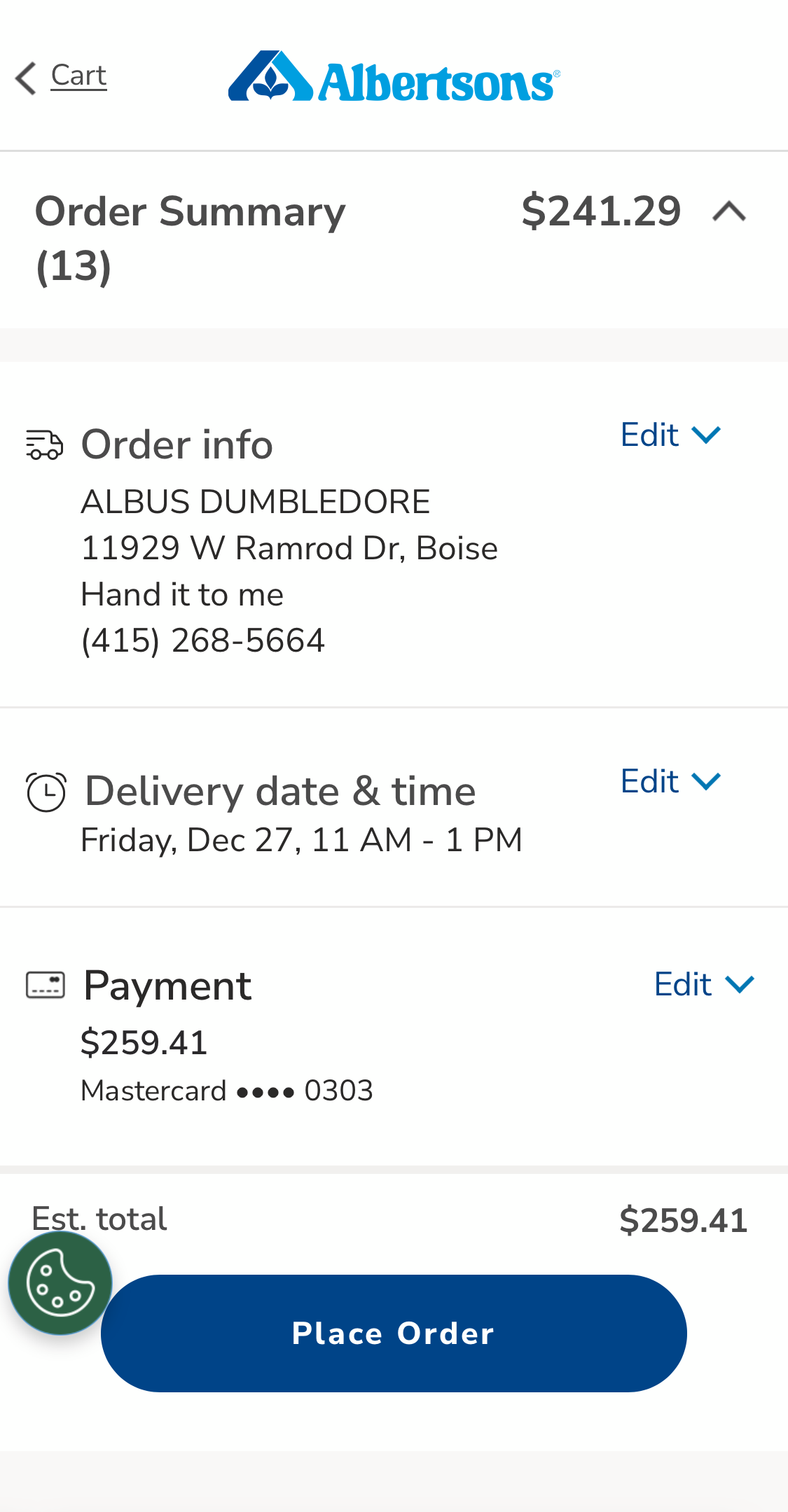Click the Est. total $259.41 row
Image resolution: width=788 pixels, height=1512 pixels.
pos(392,1220)
